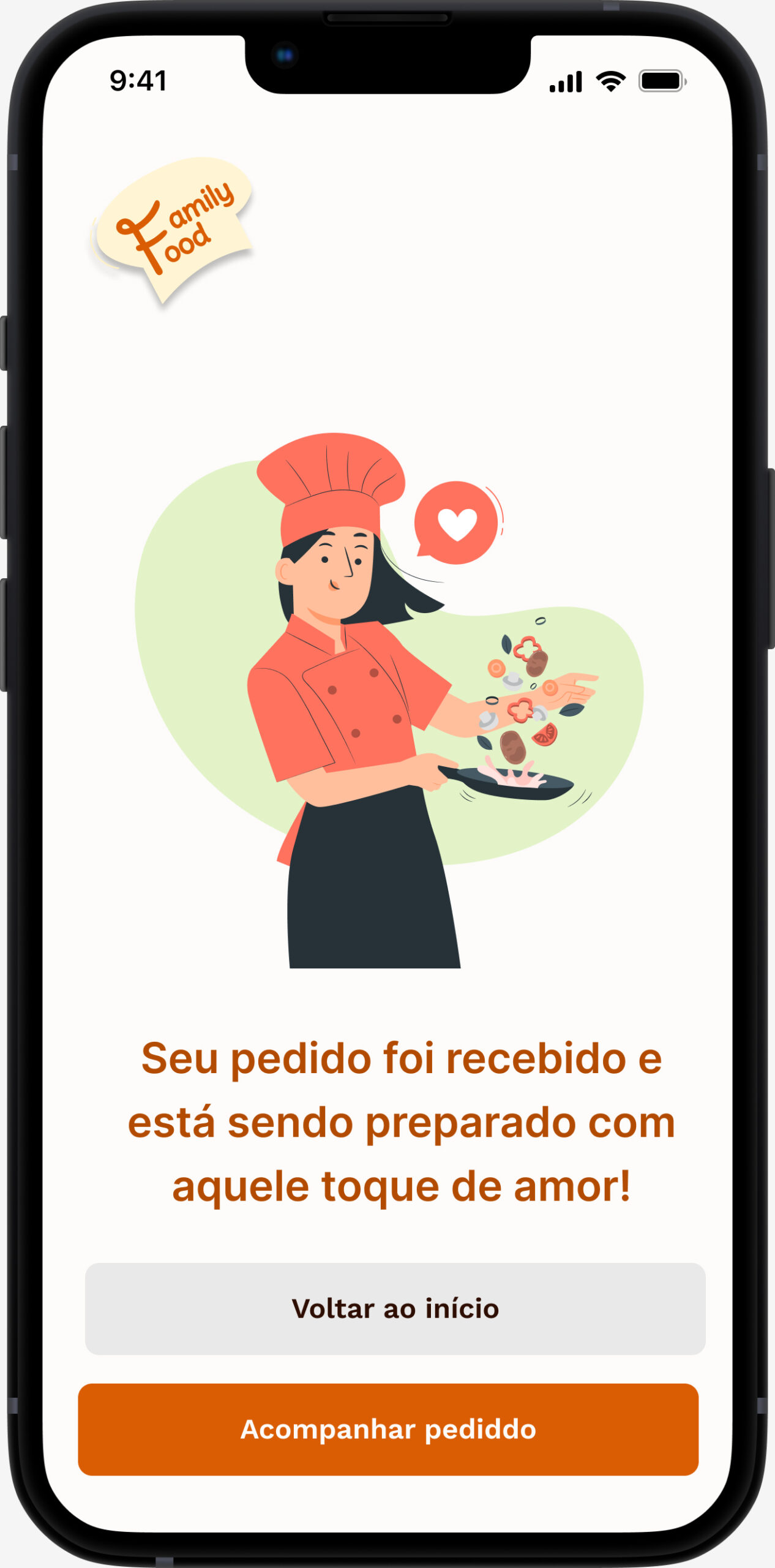
Task: Tap the Voltar ao início button
Action: click(395, 1308)
